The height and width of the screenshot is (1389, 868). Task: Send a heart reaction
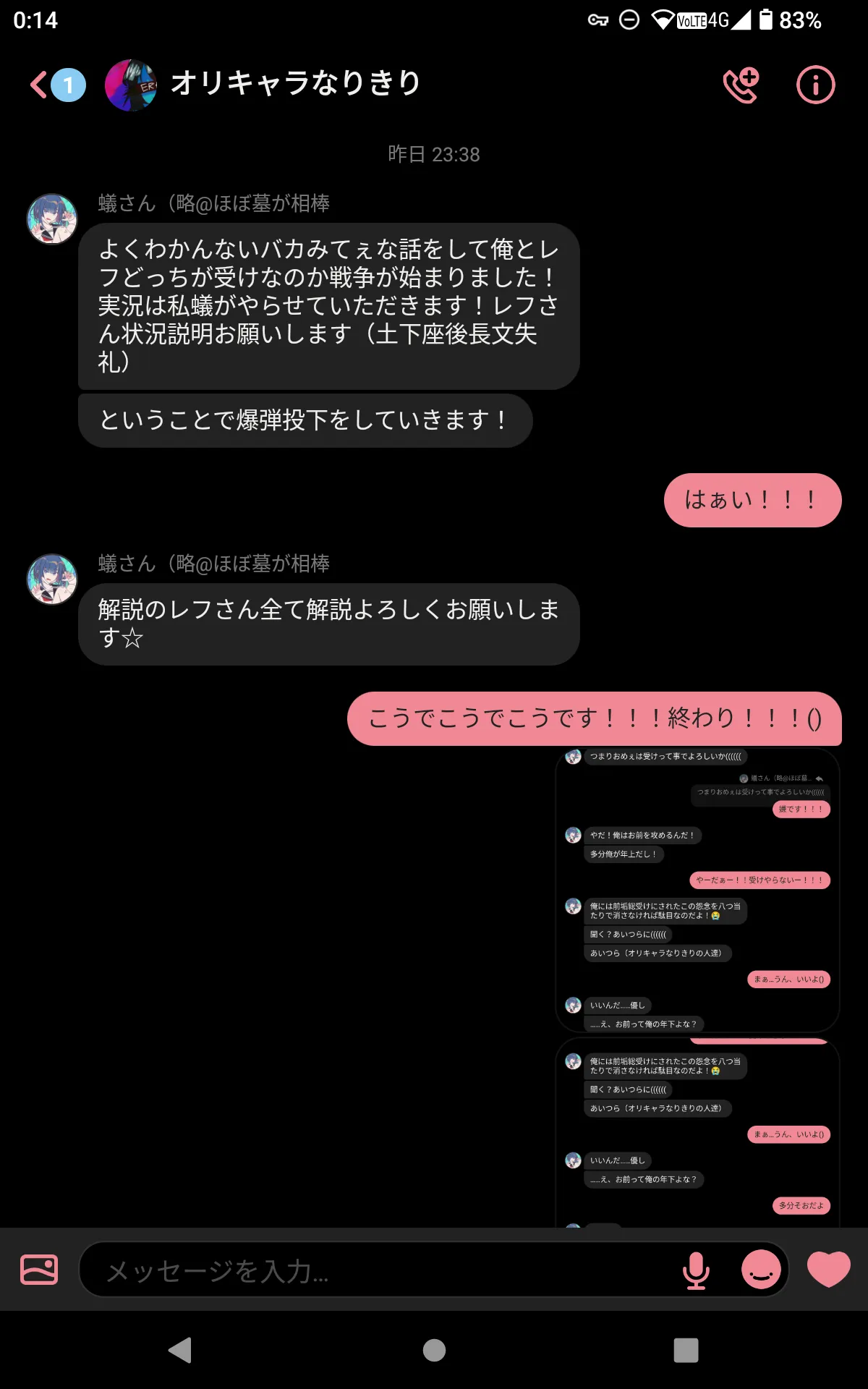829,1270
